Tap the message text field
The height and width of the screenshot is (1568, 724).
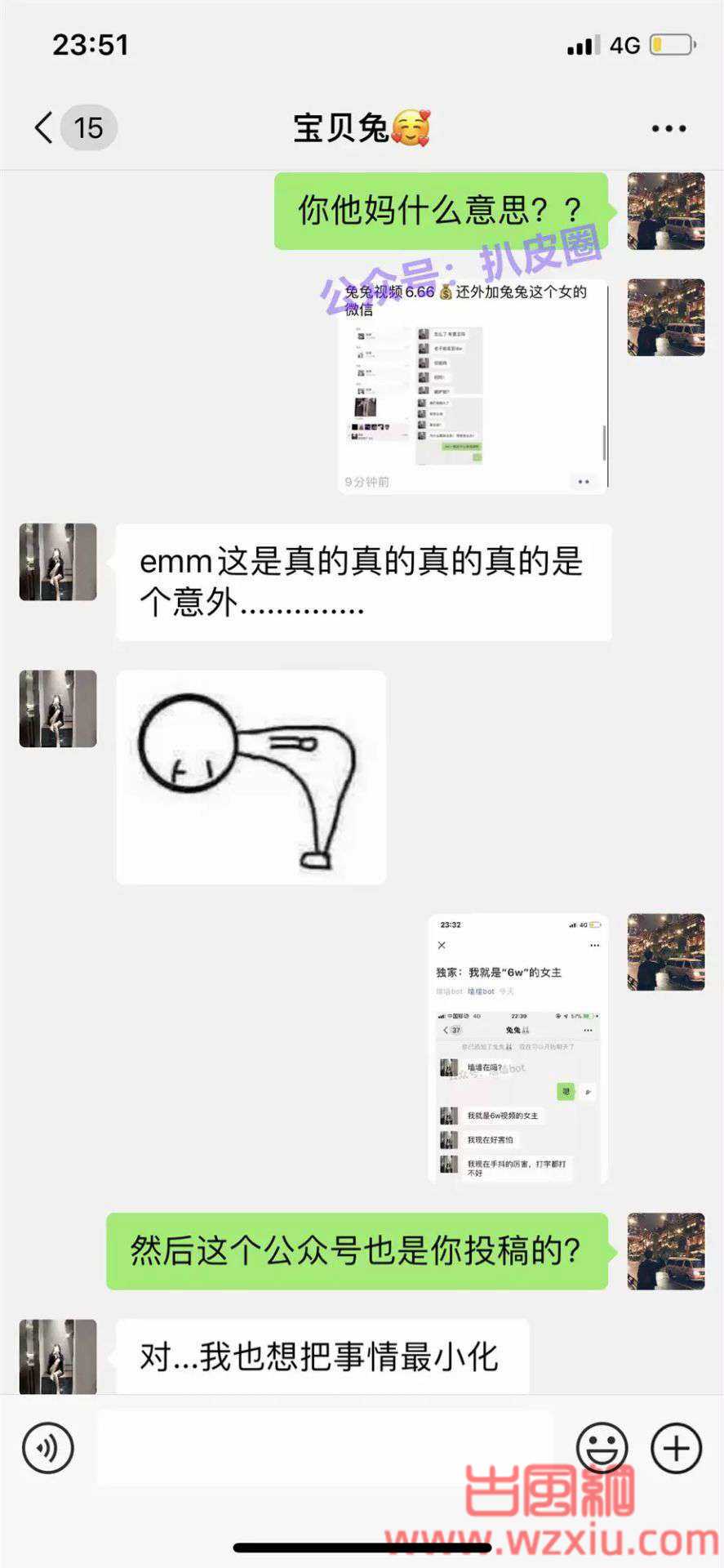(x=325, y=1448)
